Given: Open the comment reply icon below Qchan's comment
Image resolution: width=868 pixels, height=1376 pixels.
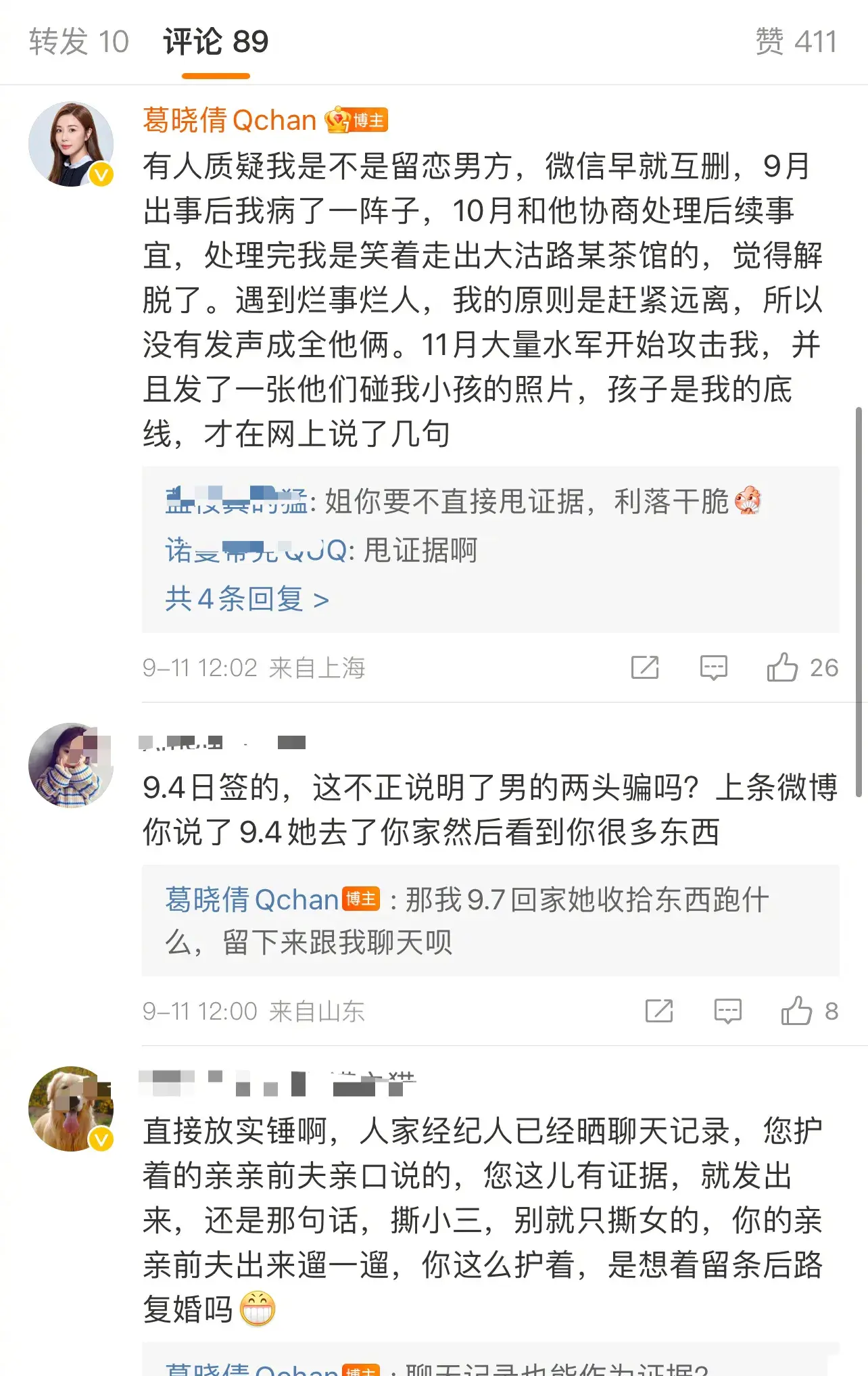Looking at the screenshot, I should [x=714, y=667].
